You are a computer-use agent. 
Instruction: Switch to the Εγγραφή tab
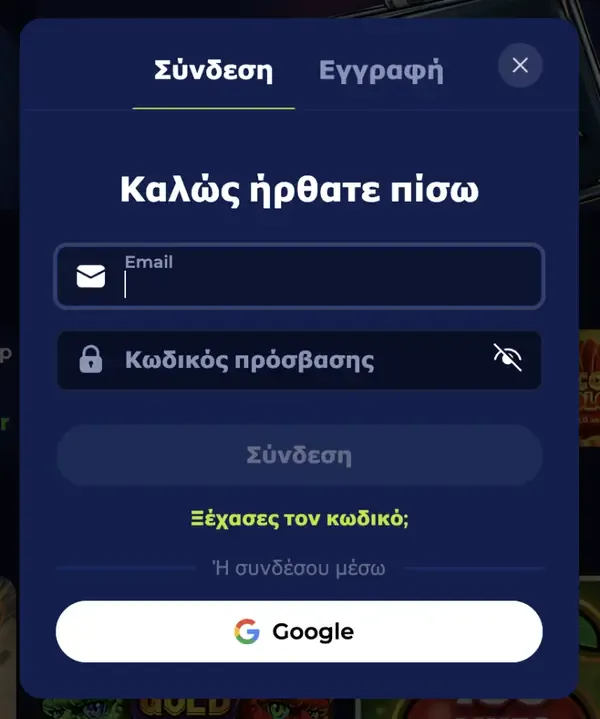point(381,71)
